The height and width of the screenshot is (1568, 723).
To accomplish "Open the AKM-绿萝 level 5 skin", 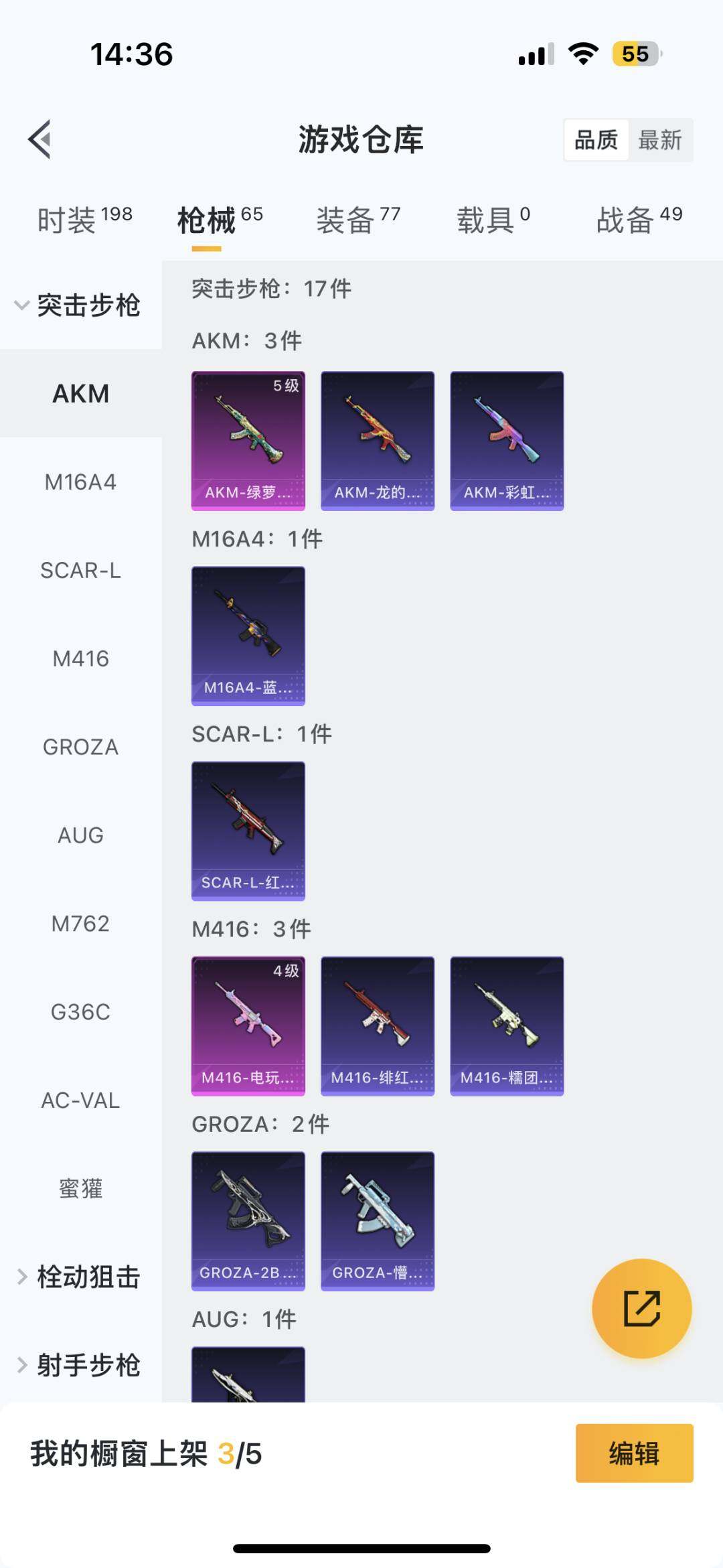I will pyautogui.click(x=248, y=441).
